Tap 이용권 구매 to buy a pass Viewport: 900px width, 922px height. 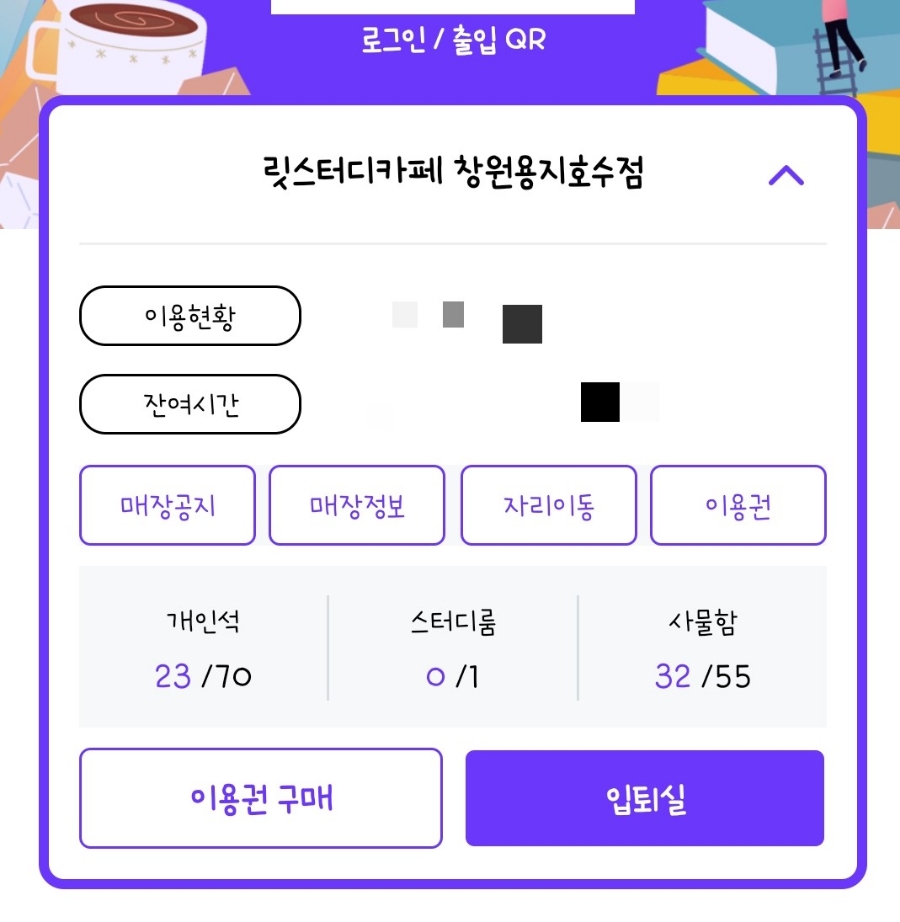[261, 798]
